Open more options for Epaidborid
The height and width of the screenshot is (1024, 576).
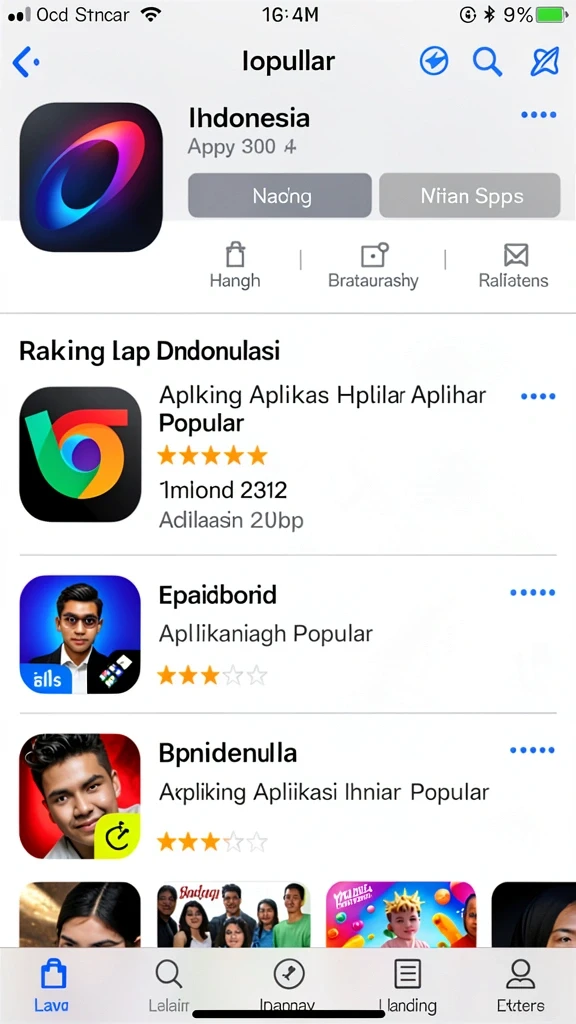[533, 592]
